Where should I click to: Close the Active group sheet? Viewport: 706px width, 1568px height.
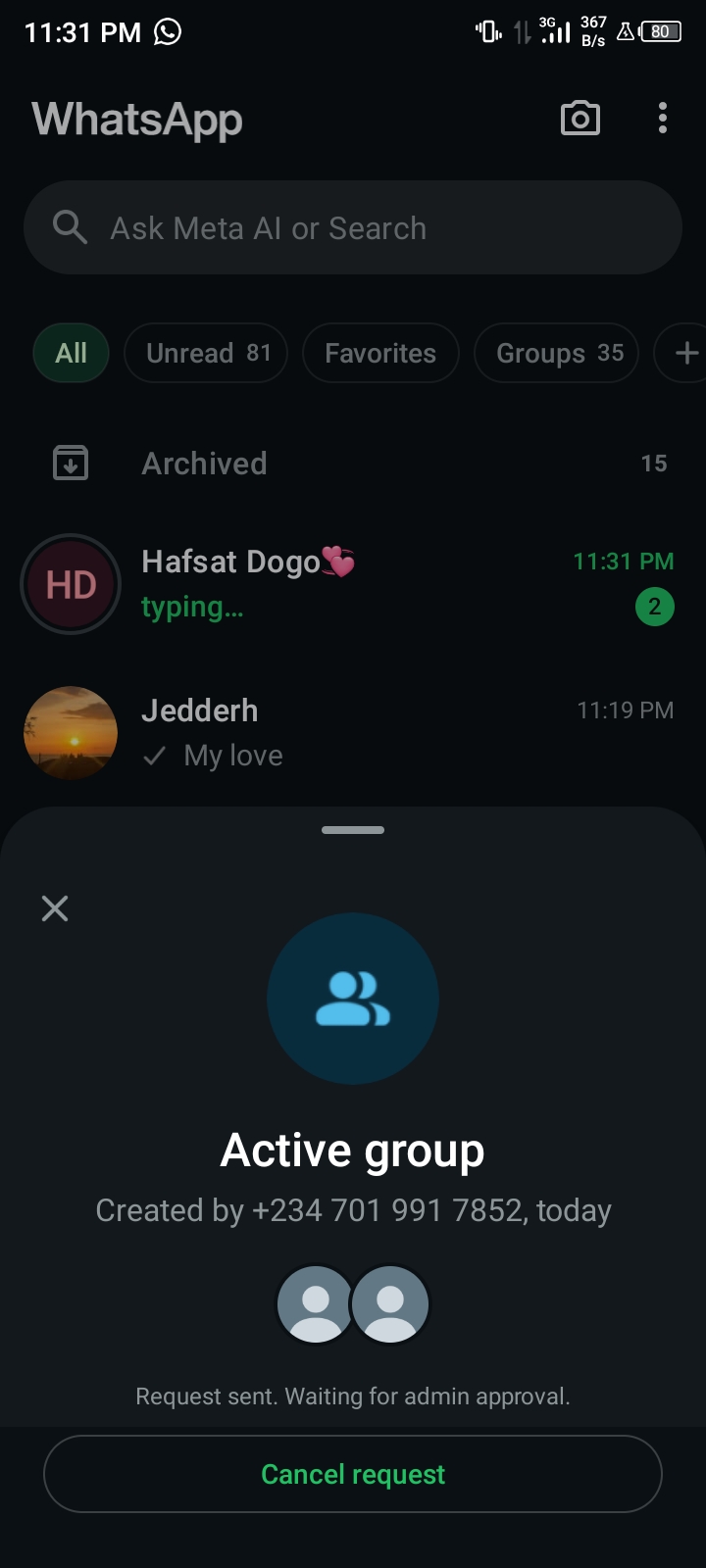(x=55, y=908)
